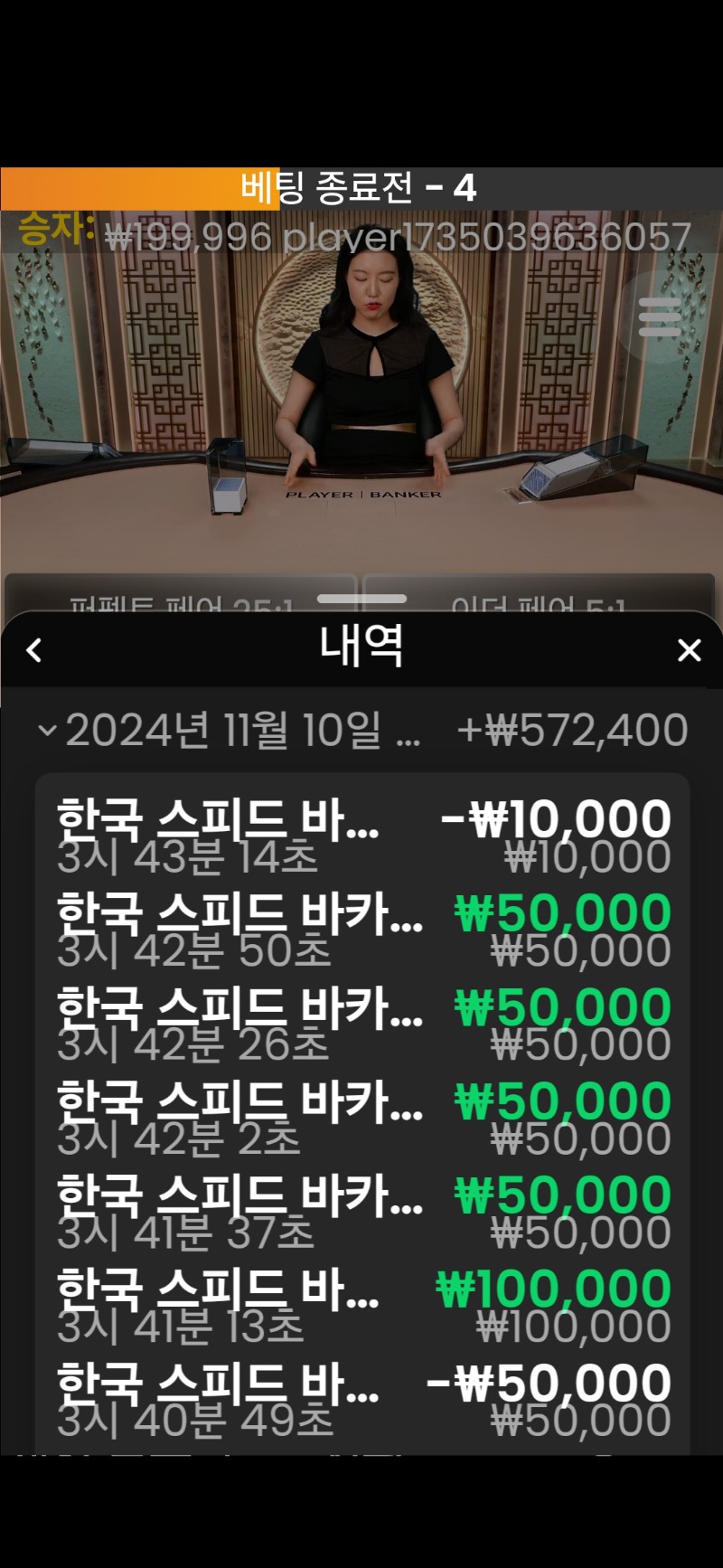View the ₩100,000 win at 3시 41분 13초

point(362,1306)
